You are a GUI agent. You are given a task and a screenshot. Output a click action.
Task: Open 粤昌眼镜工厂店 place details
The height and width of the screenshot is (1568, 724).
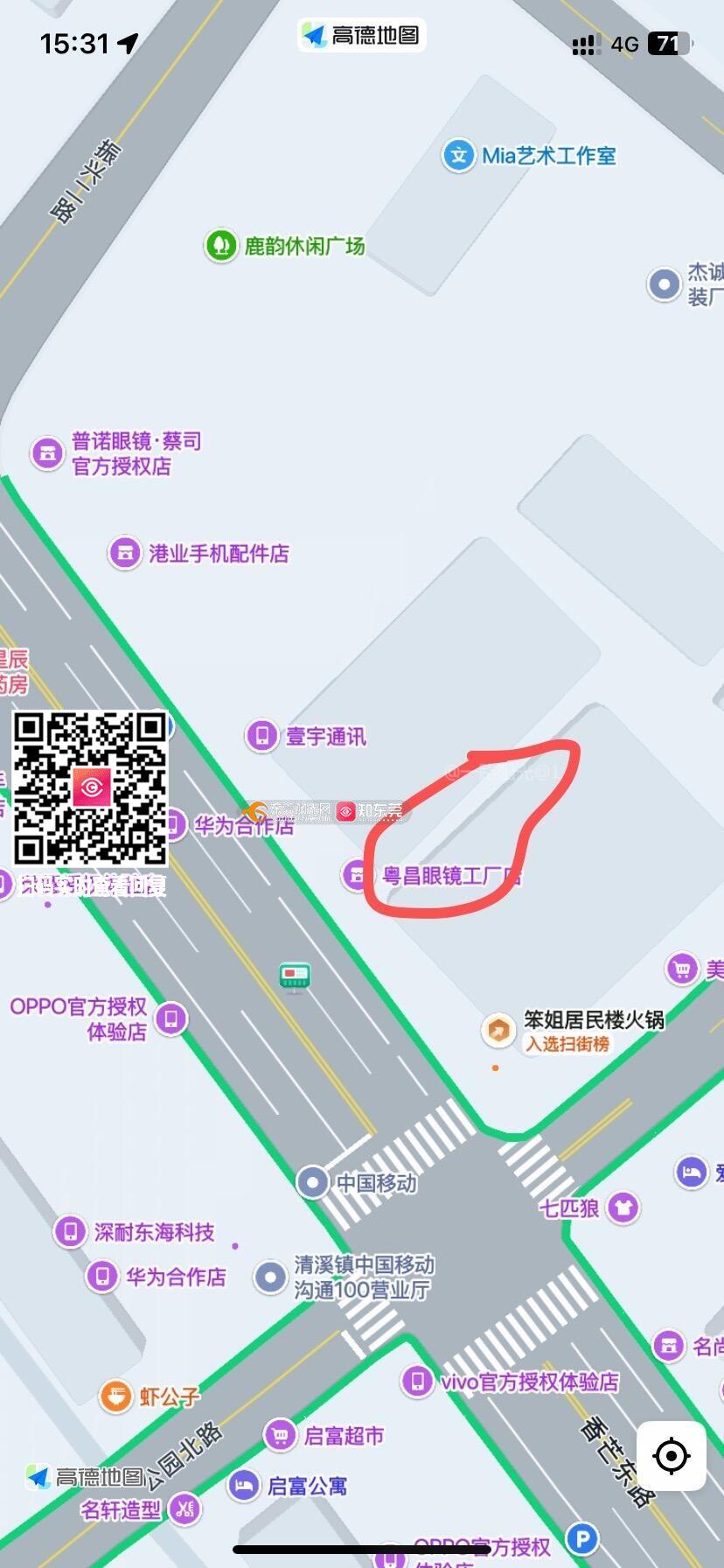[357, 875]
